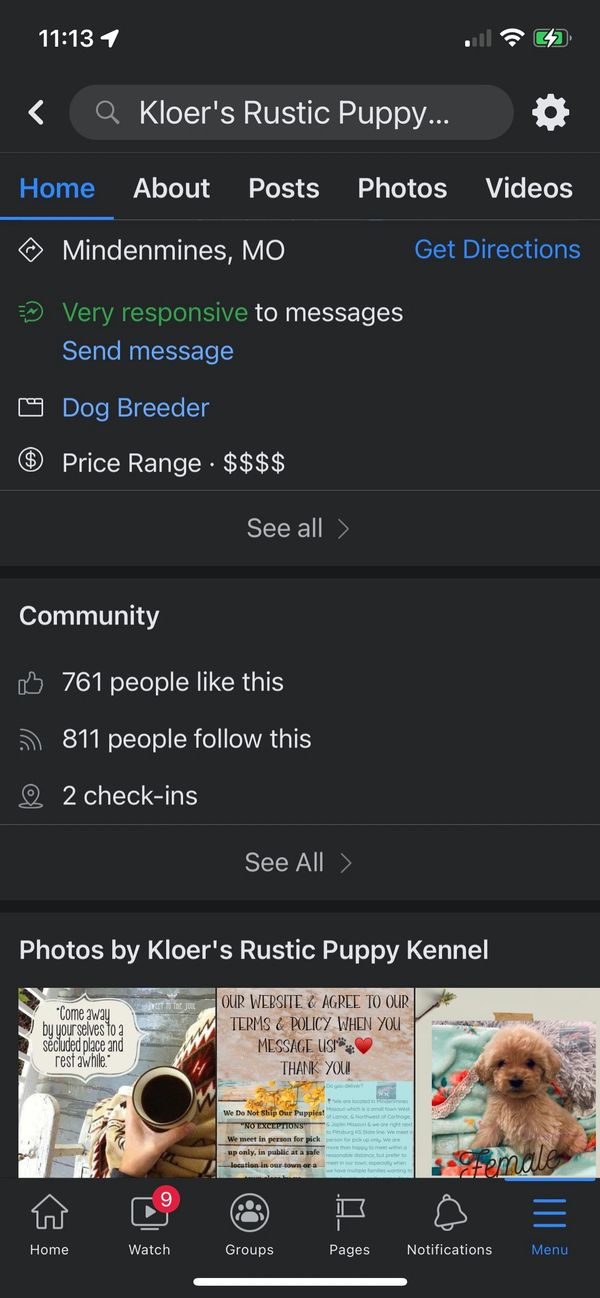Expand See all page info

coord(298,528)
